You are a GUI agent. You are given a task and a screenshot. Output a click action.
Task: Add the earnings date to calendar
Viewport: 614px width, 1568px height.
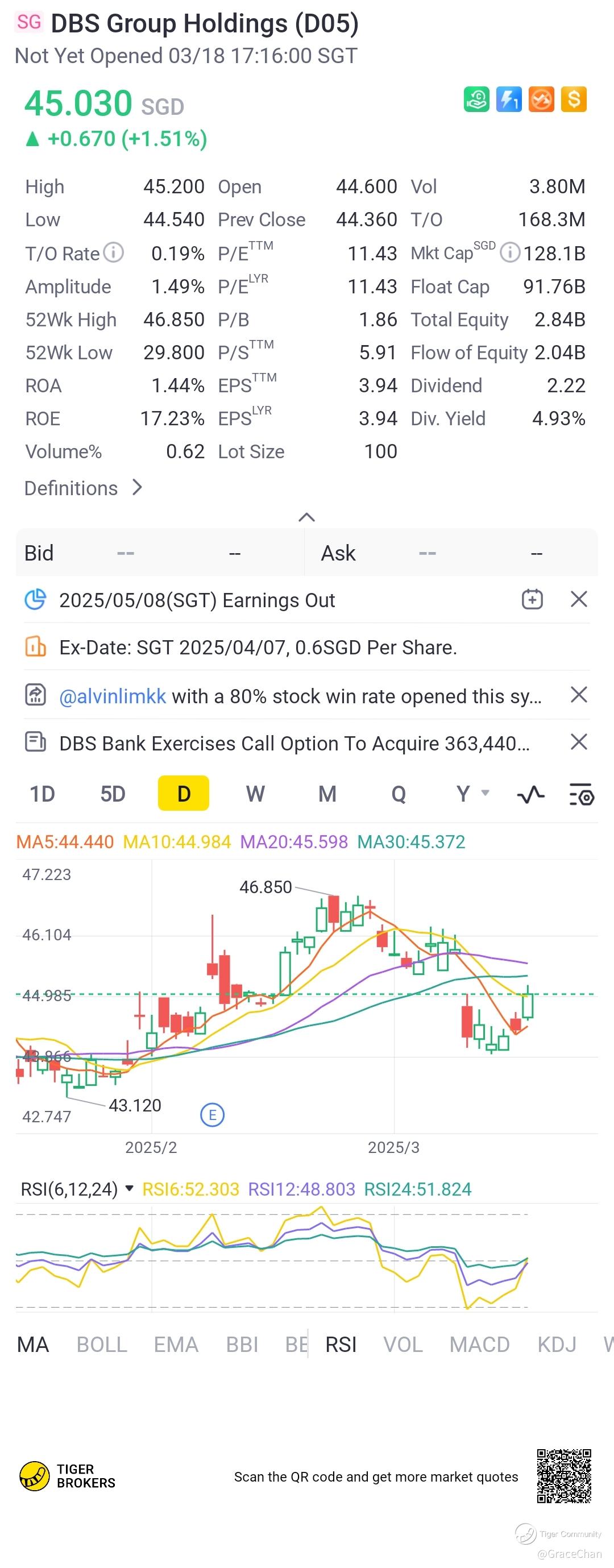click(x=532, y=600)
